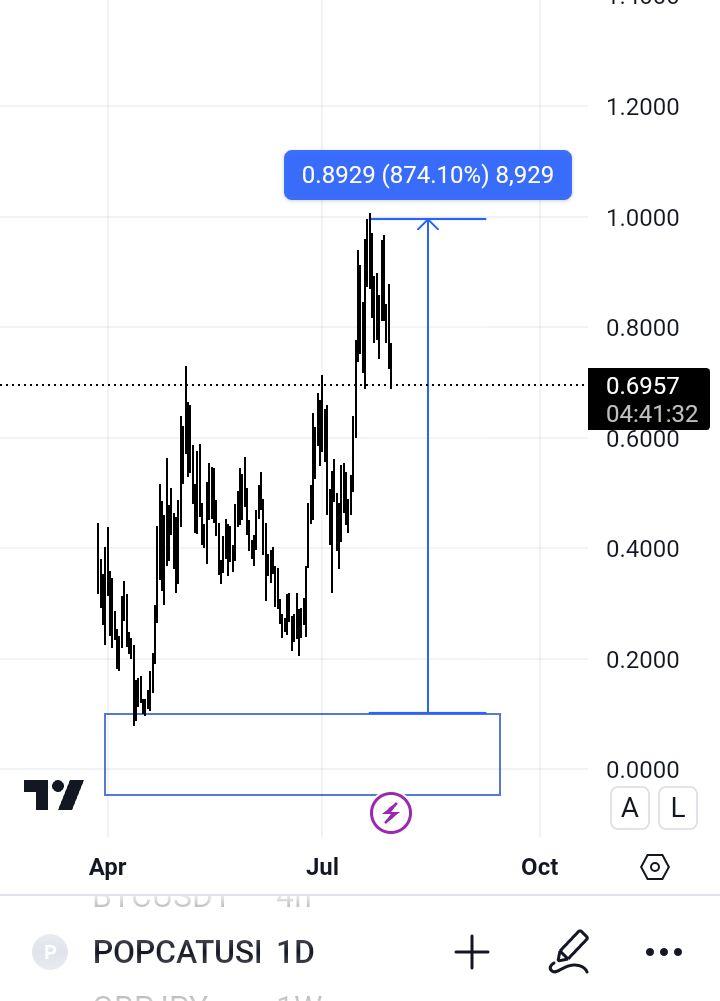The height and width of the screenshot is (1001, 720).
Task: Open the drawing tools pencil
Action: coord(569,952)
